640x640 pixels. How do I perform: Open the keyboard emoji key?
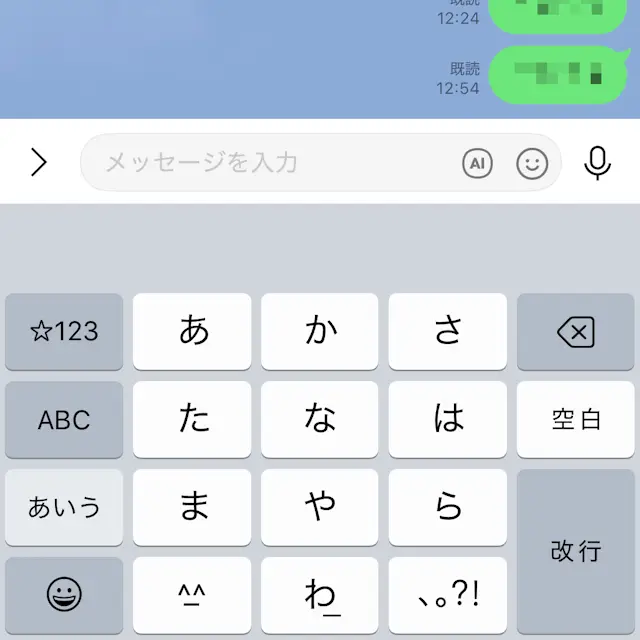(64, 596)
